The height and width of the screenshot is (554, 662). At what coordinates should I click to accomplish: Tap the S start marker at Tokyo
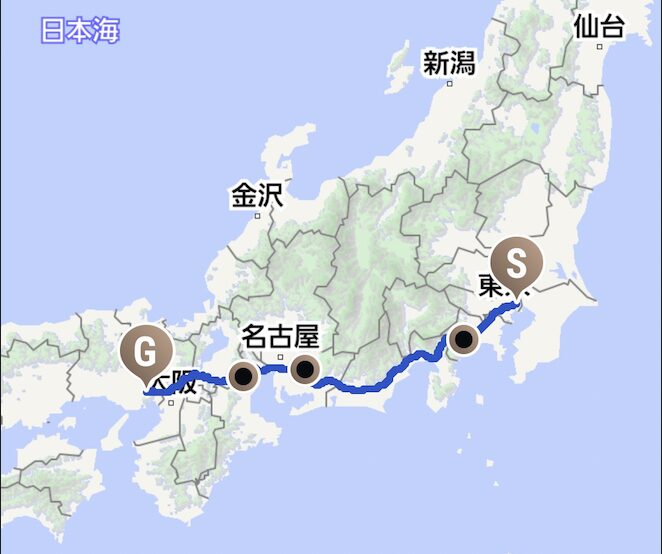pyautogui.click(x=517, y=264)
